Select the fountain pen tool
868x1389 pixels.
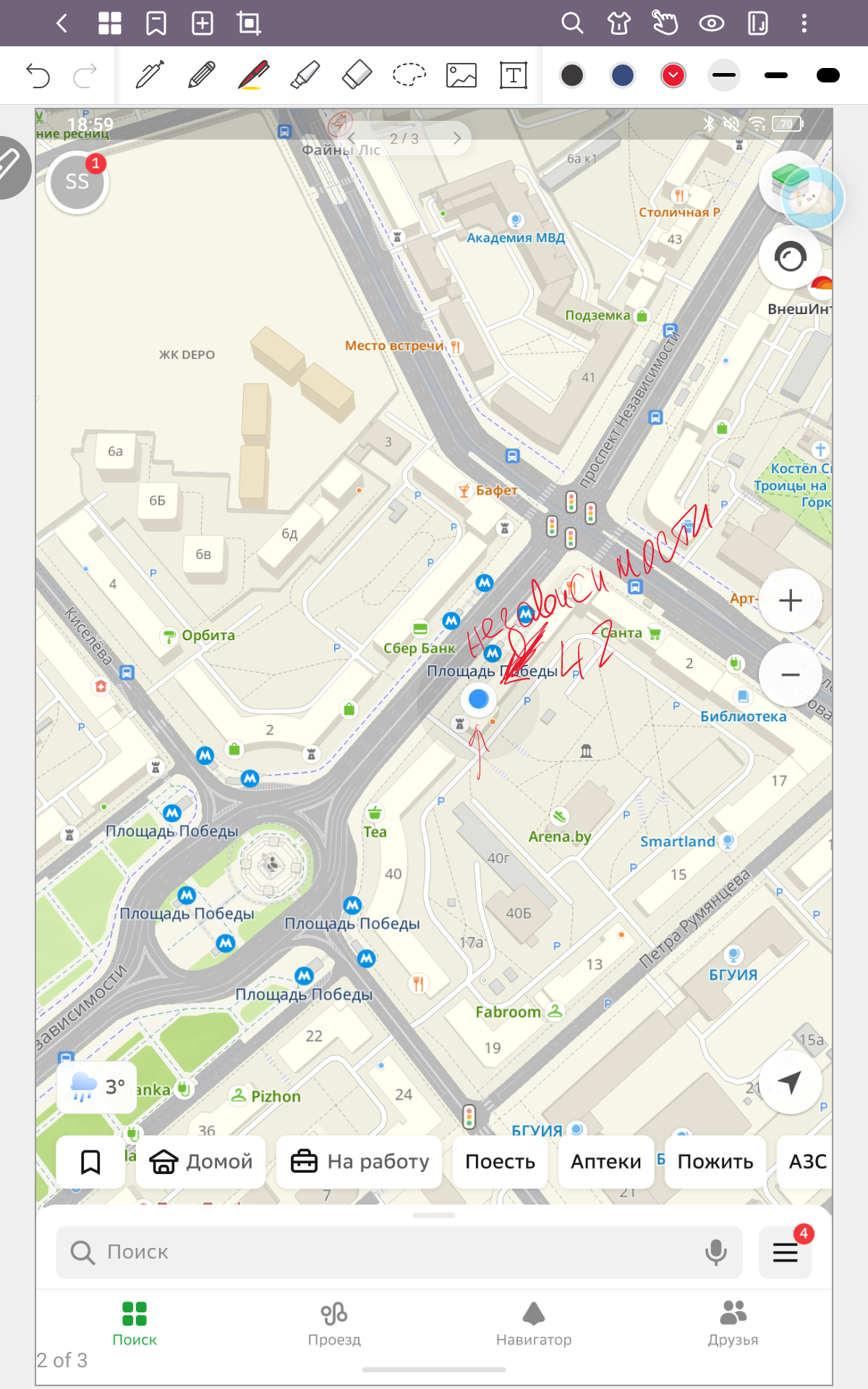point(150,75)
